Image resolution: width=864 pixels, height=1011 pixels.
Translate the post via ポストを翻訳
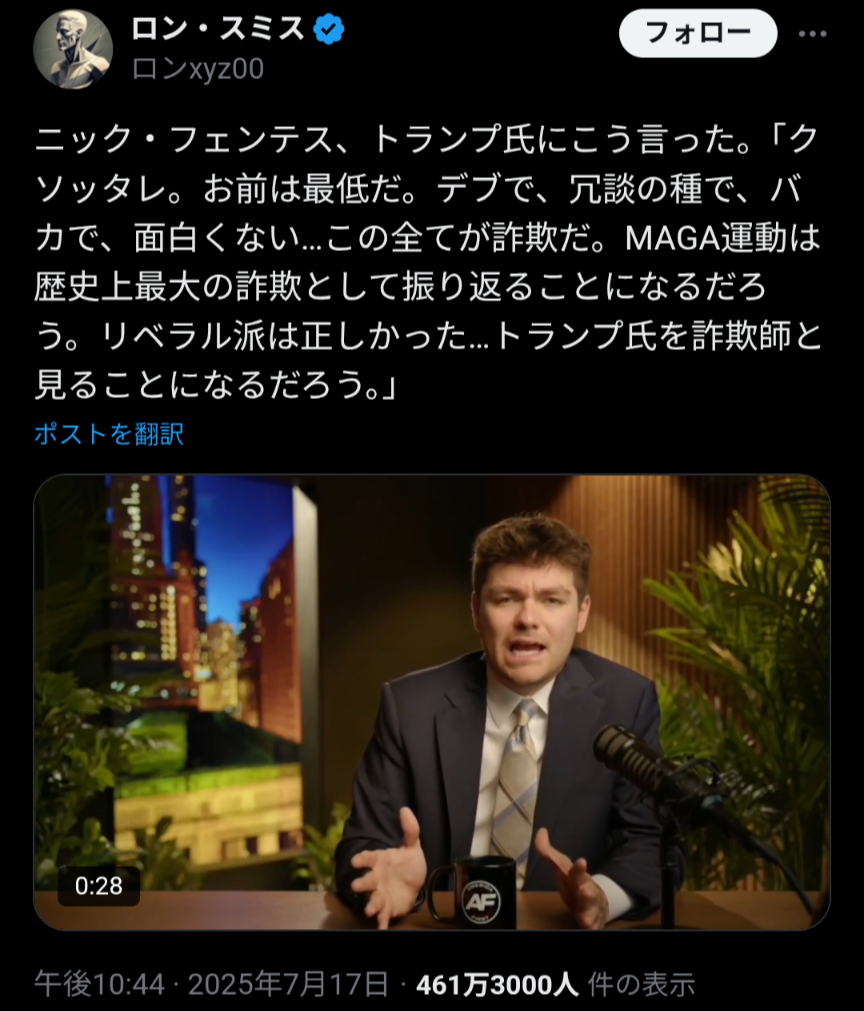click(x=109, y=433)
